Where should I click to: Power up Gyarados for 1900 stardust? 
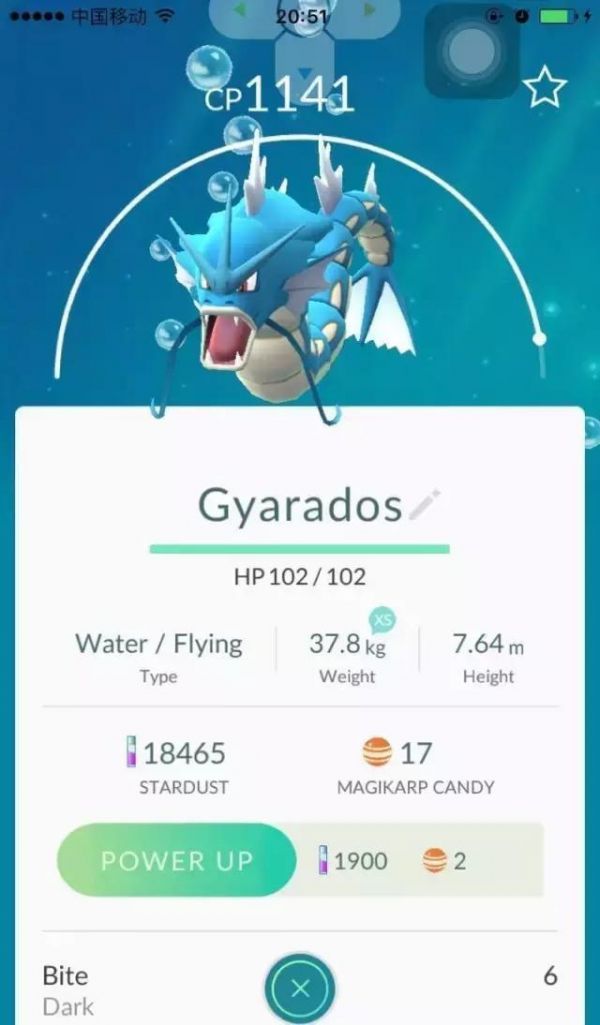point(177,860)
